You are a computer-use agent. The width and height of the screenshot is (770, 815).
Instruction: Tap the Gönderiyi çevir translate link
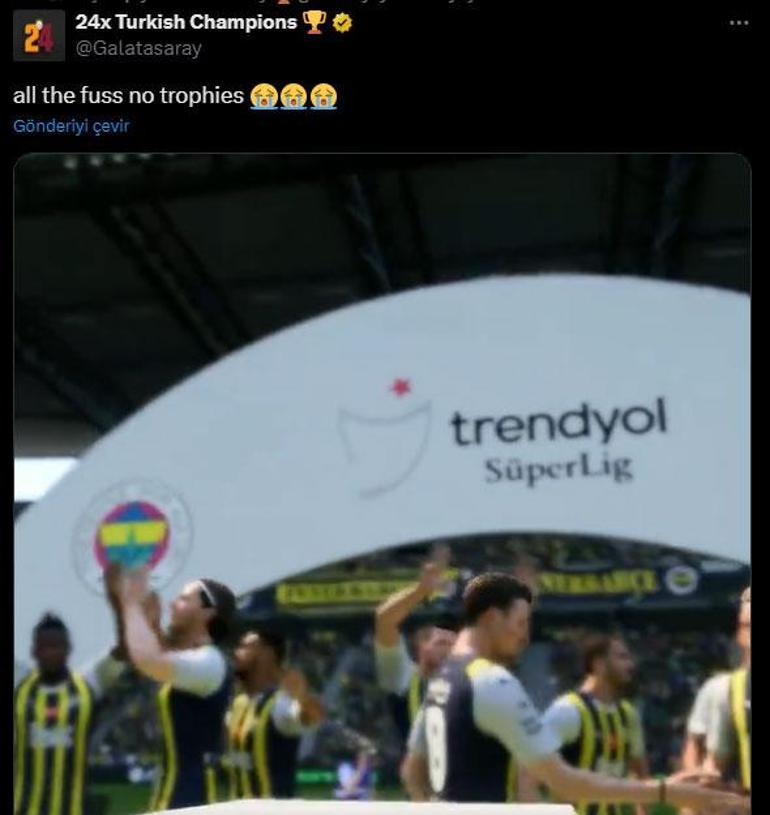[x=71, y=126]
